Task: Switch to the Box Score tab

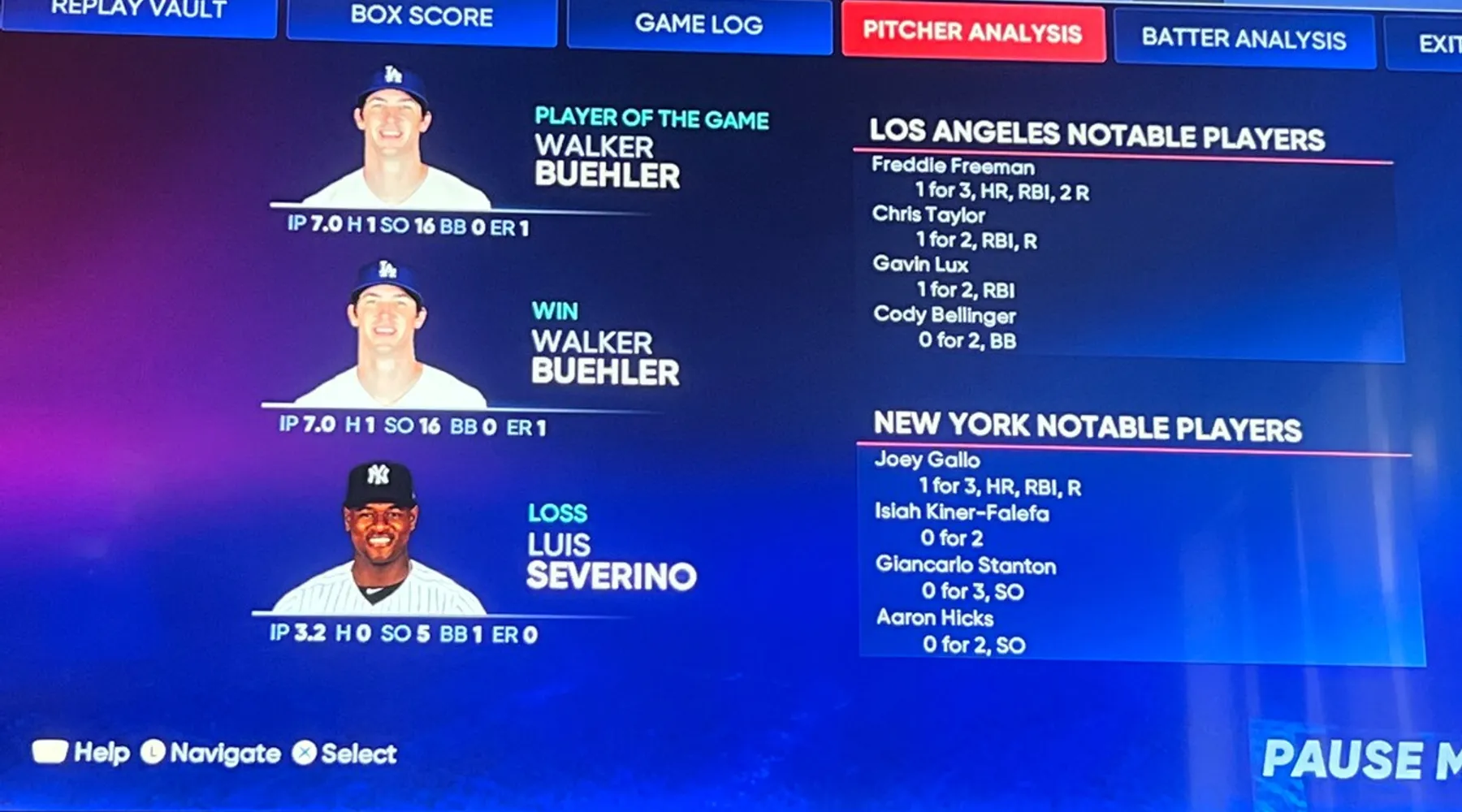Action: (x=422, y=18)
